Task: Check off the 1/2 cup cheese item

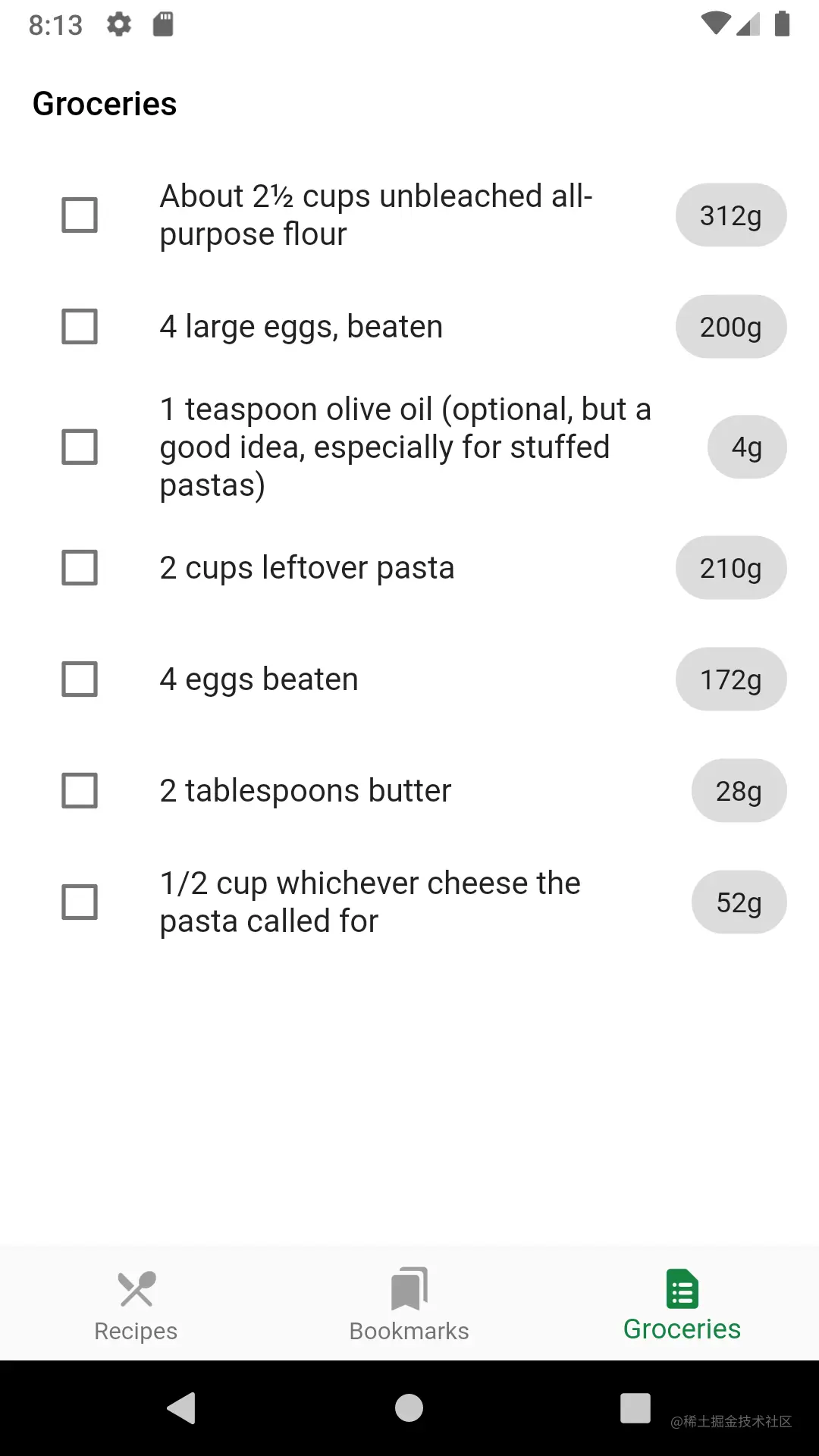Action: (x=80, y=902)
